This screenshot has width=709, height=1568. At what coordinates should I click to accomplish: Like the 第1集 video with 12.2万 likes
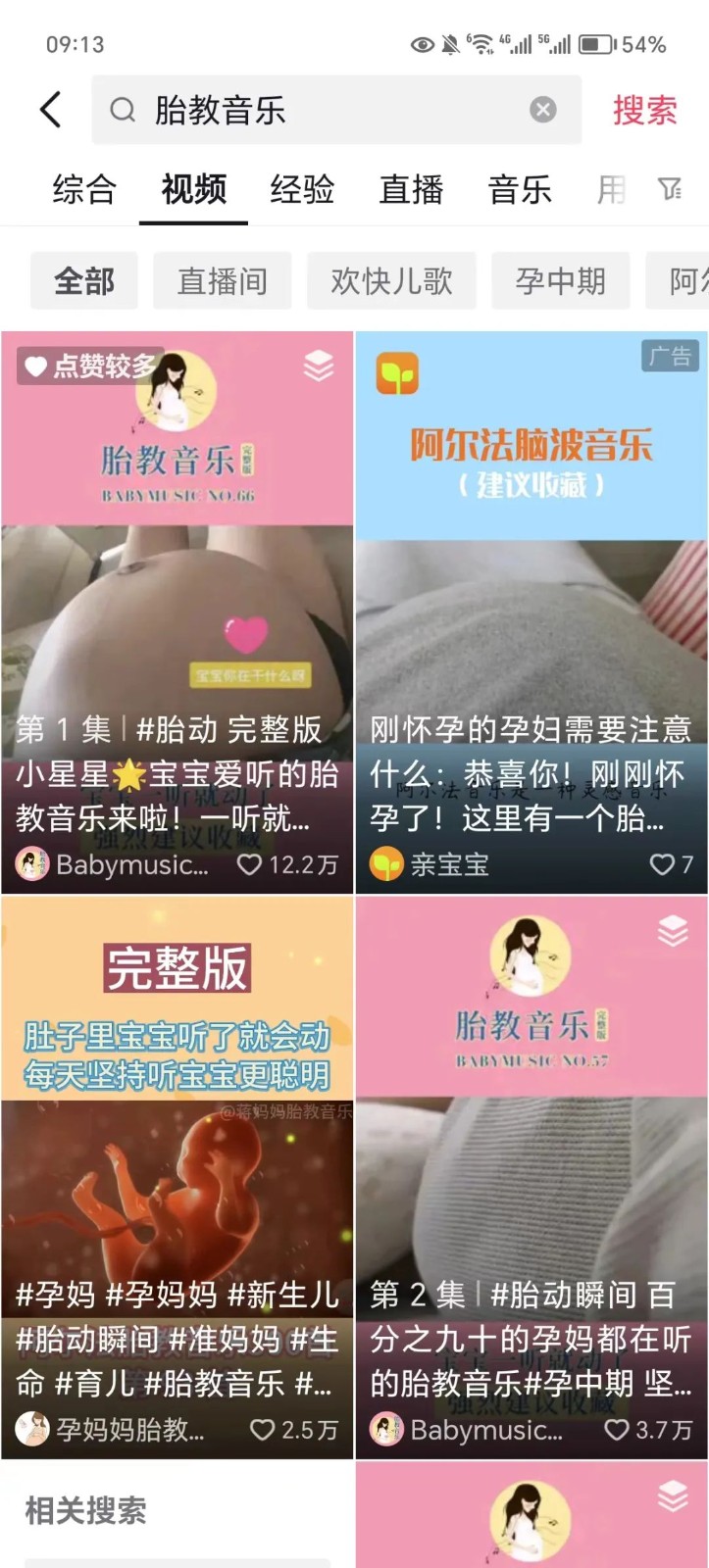pos(251,864)
